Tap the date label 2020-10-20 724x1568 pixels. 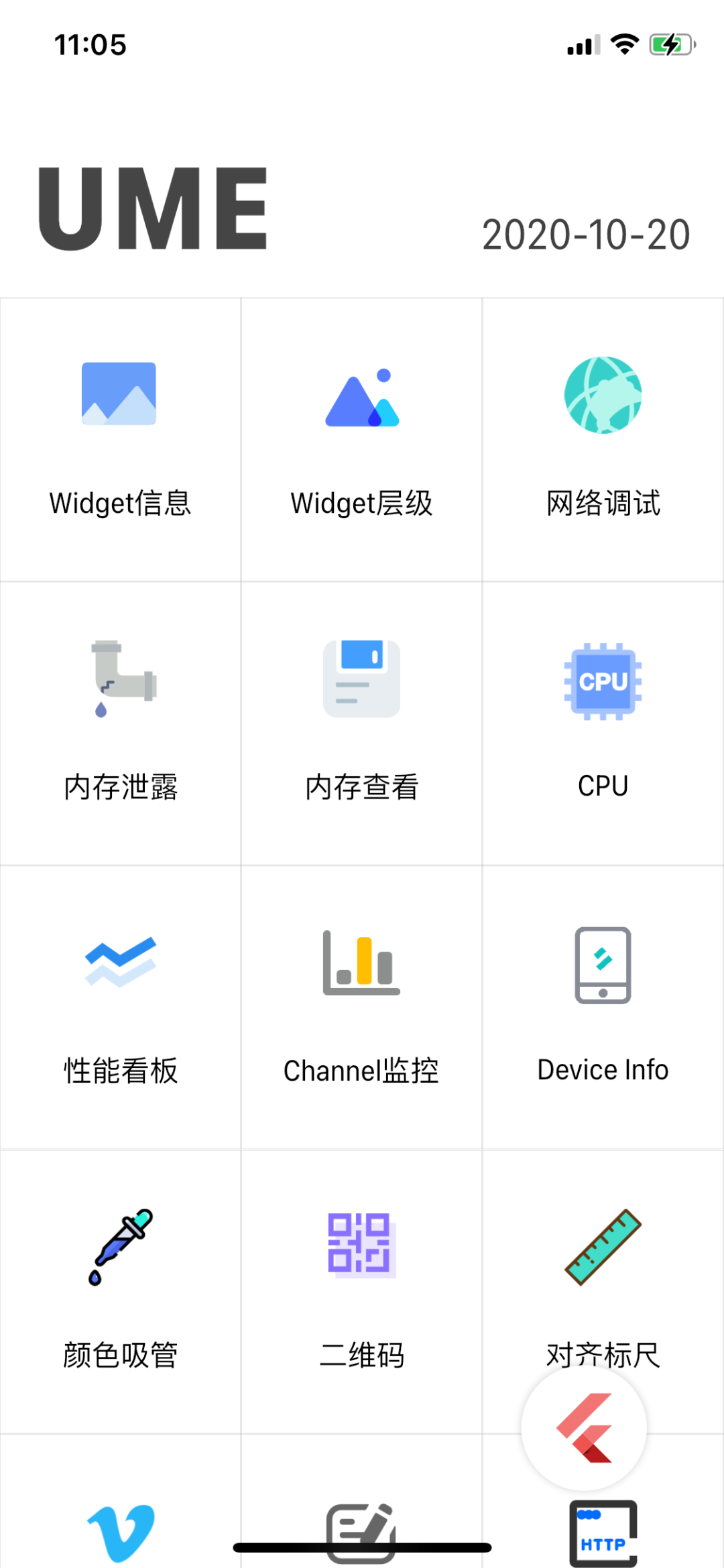coord(587,235)
